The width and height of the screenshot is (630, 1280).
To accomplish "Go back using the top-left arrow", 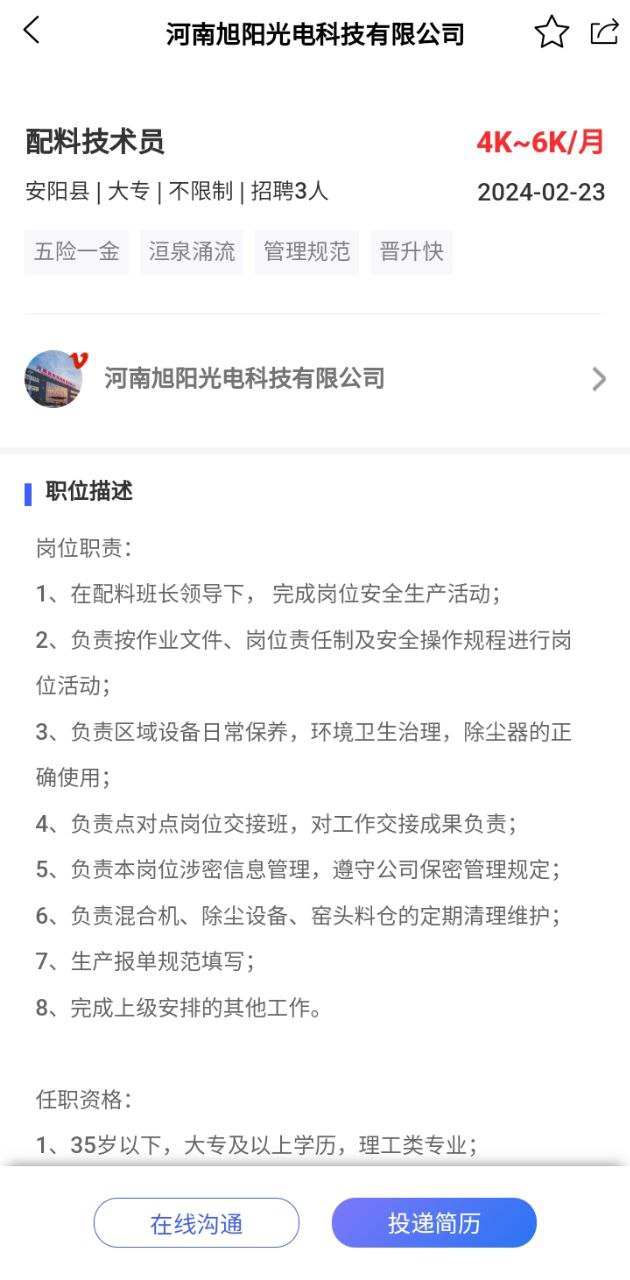I will (x=32, y=31).
